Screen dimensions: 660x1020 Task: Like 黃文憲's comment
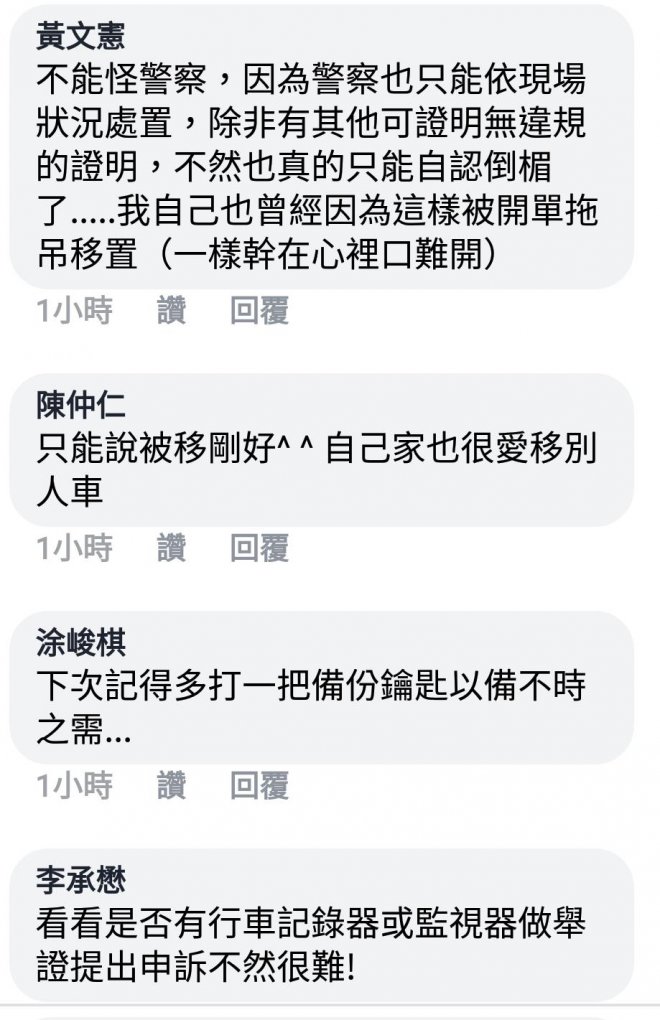point(171,311)
